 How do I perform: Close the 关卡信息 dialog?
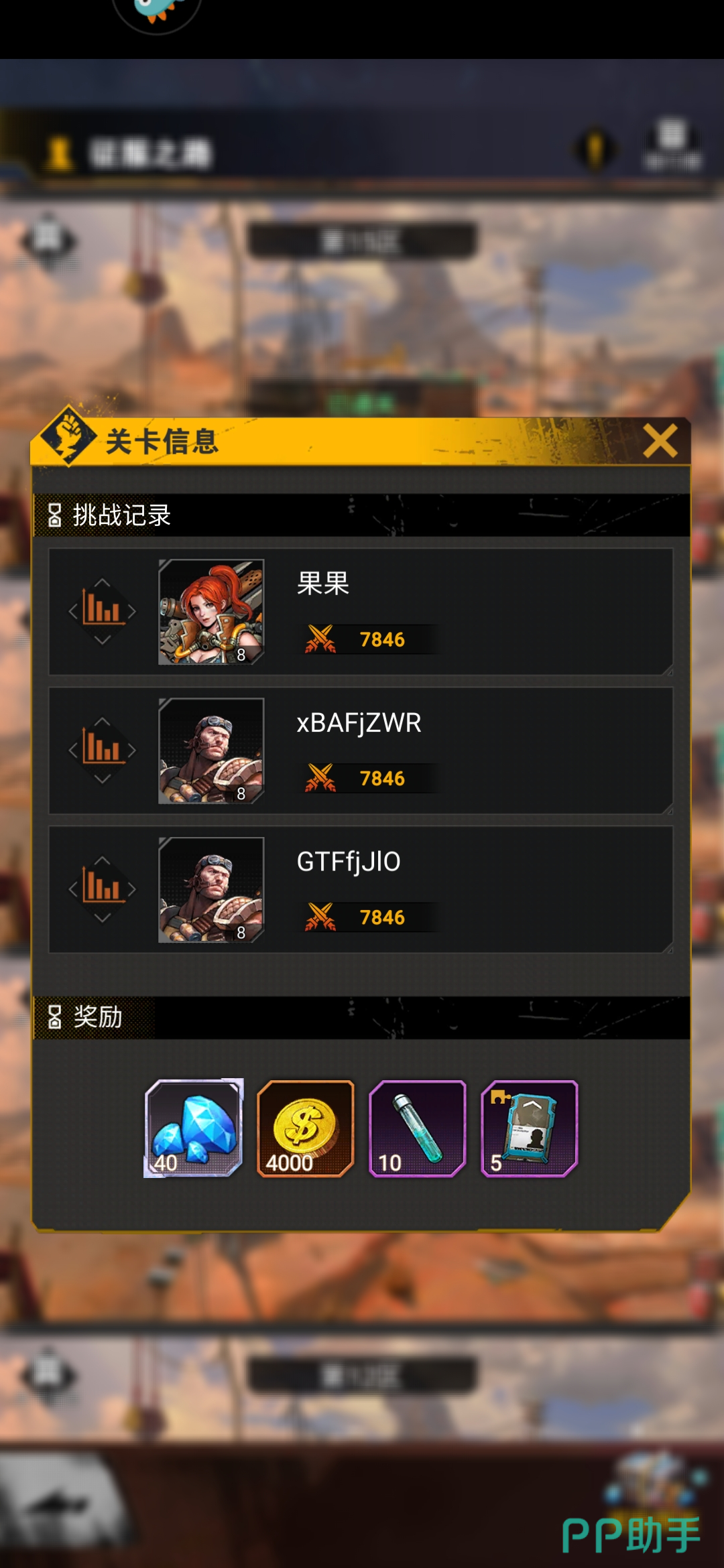(x=660, y=441)
